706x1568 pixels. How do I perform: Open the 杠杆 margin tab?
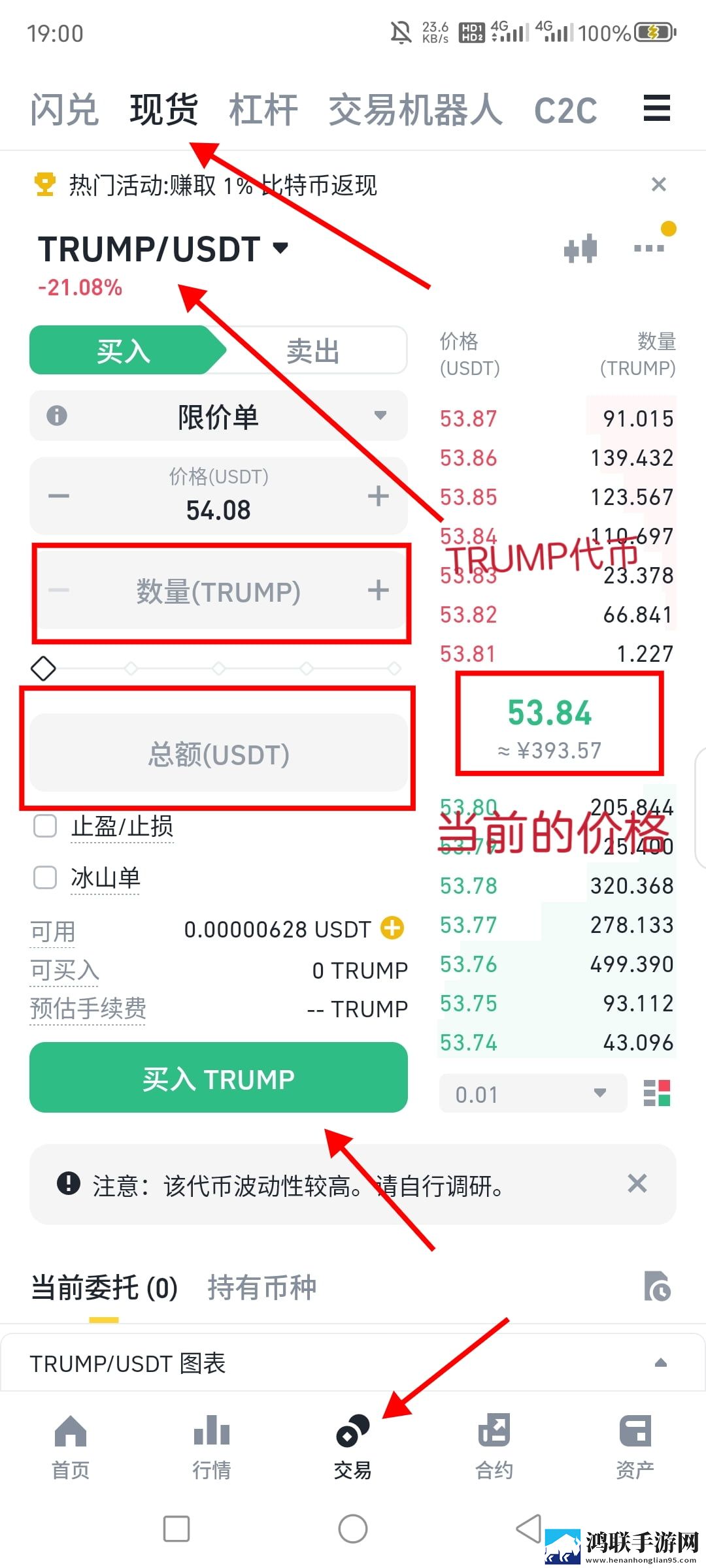coord(263,109)
